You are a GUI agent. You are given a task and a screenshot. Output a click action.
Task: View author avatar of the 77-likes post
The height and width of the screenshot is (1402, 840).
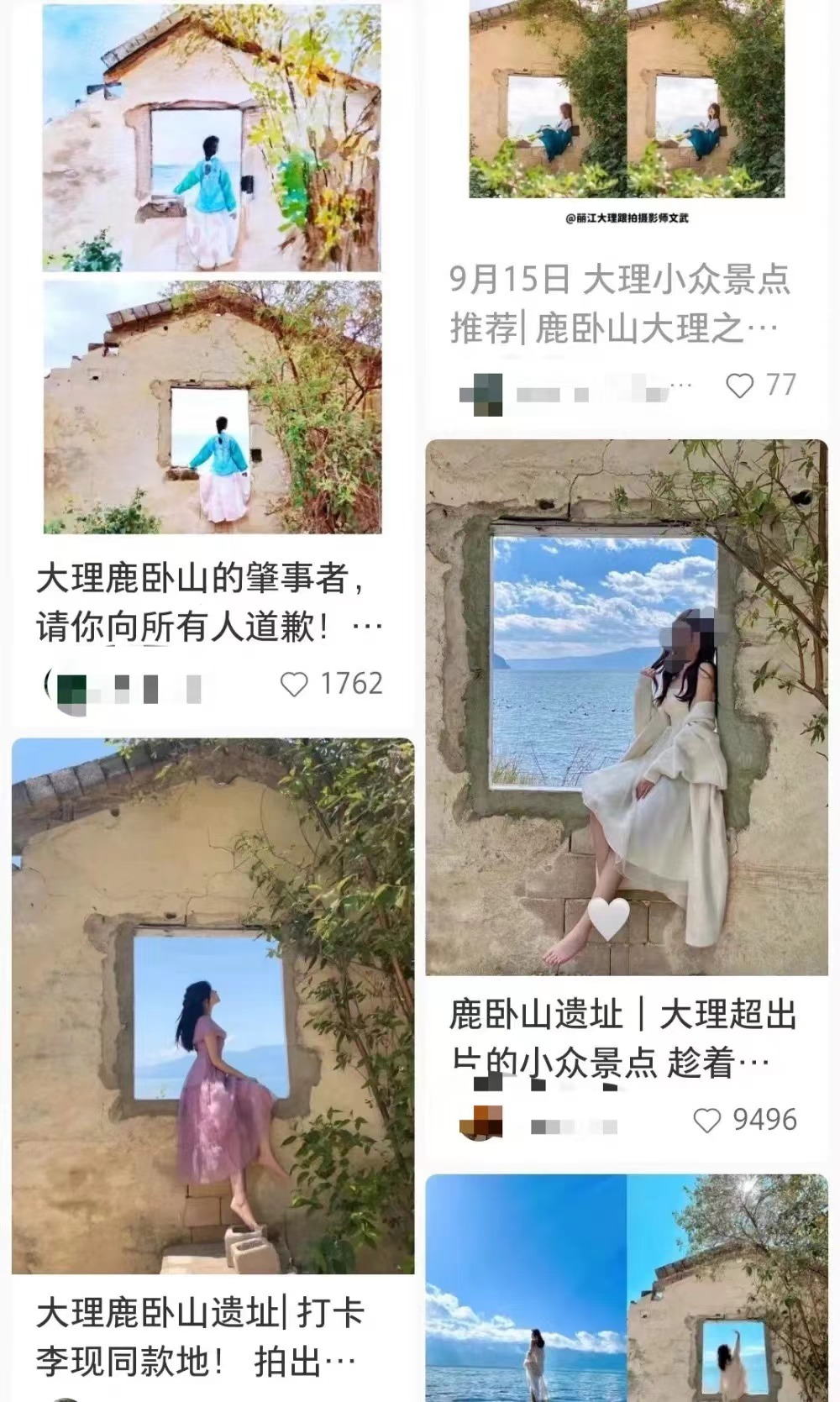click(x=481, y=393)
